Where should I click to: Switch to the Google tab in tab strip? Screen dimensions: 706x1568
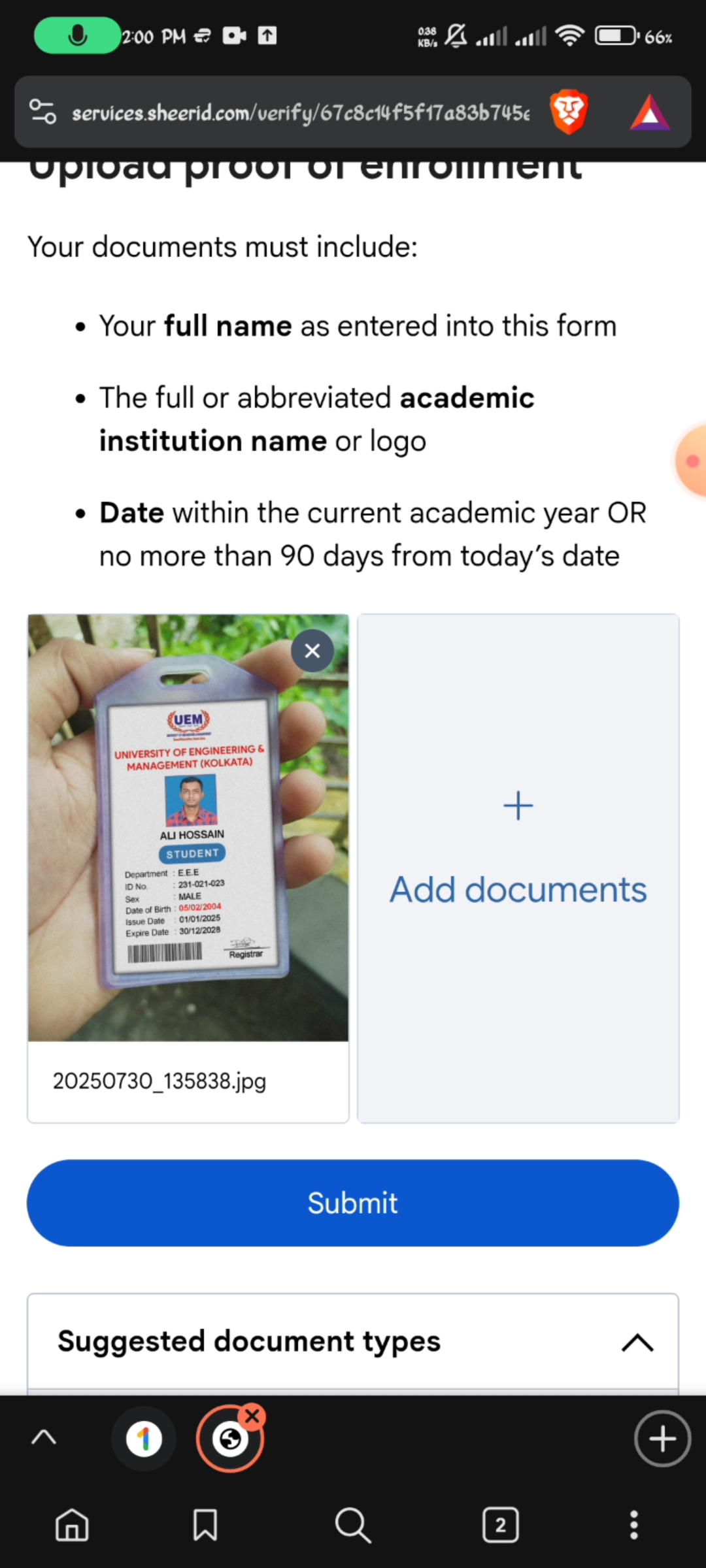(x=144, y=1439)
